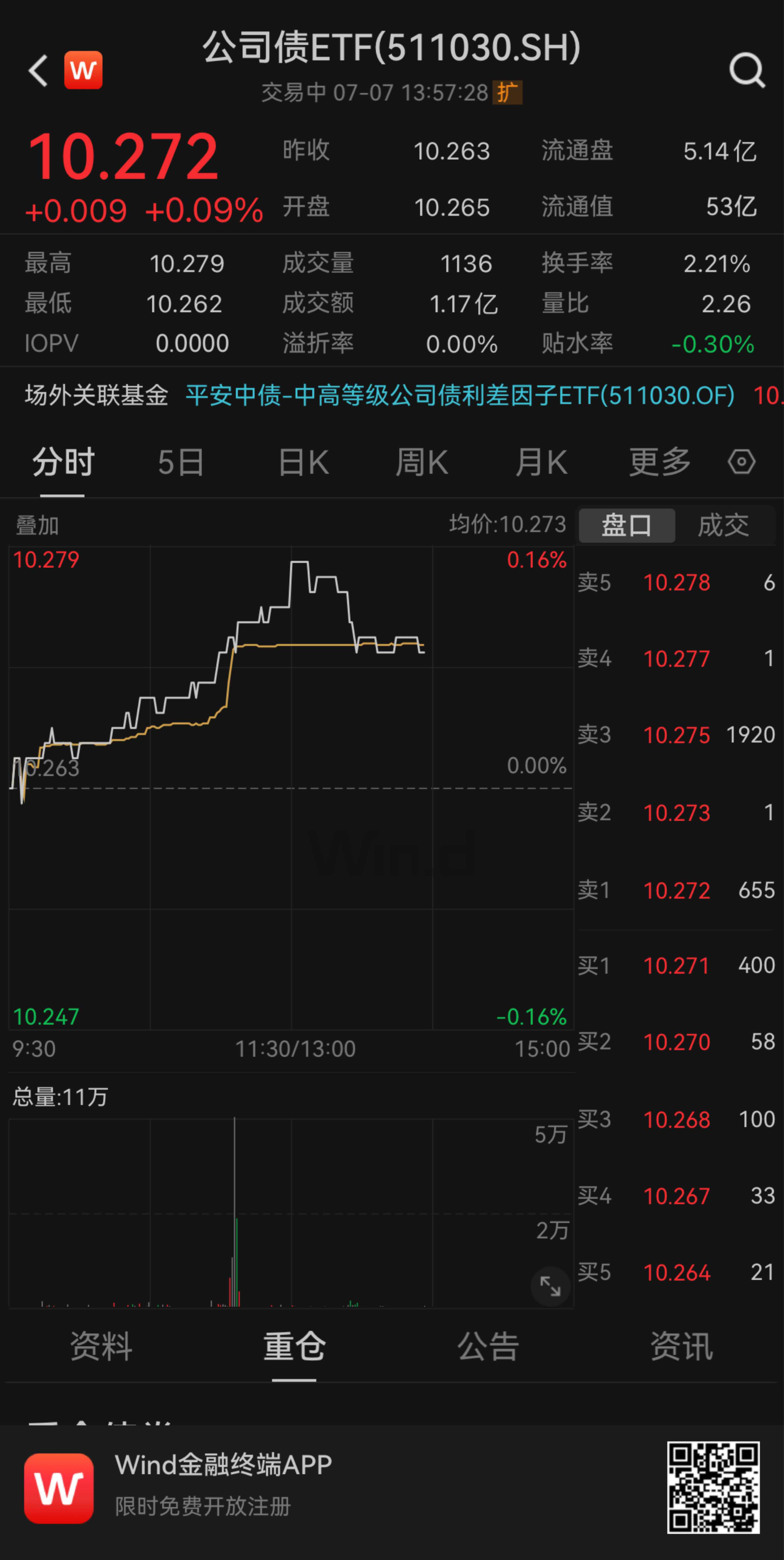
Task: Open linked fund 平安中债 ETF(511030.OF)
Action: click(x=460, y=395)
